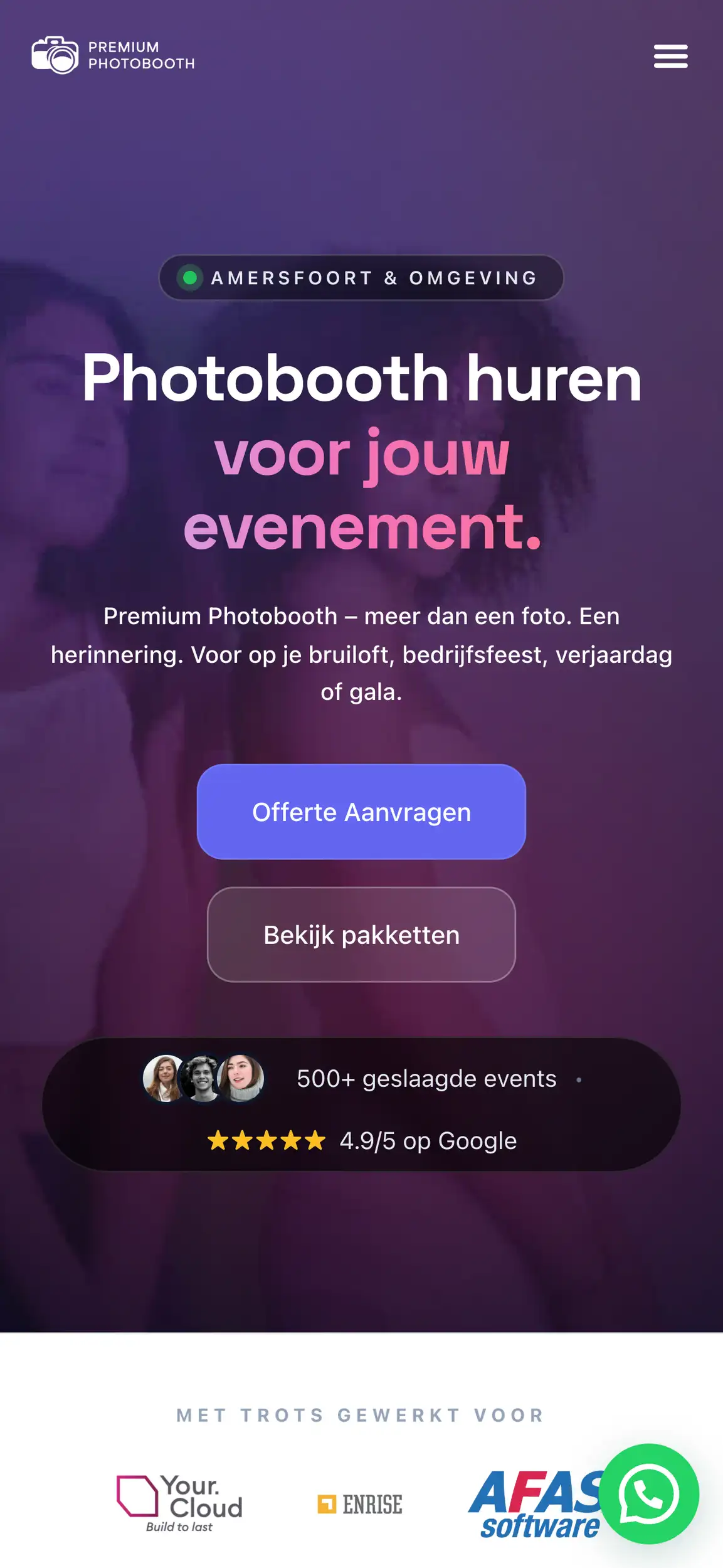This screenshot has width=723, height=1568.
Task: Click the rightmost customer avatar photo
Action: coord(240,1078)
